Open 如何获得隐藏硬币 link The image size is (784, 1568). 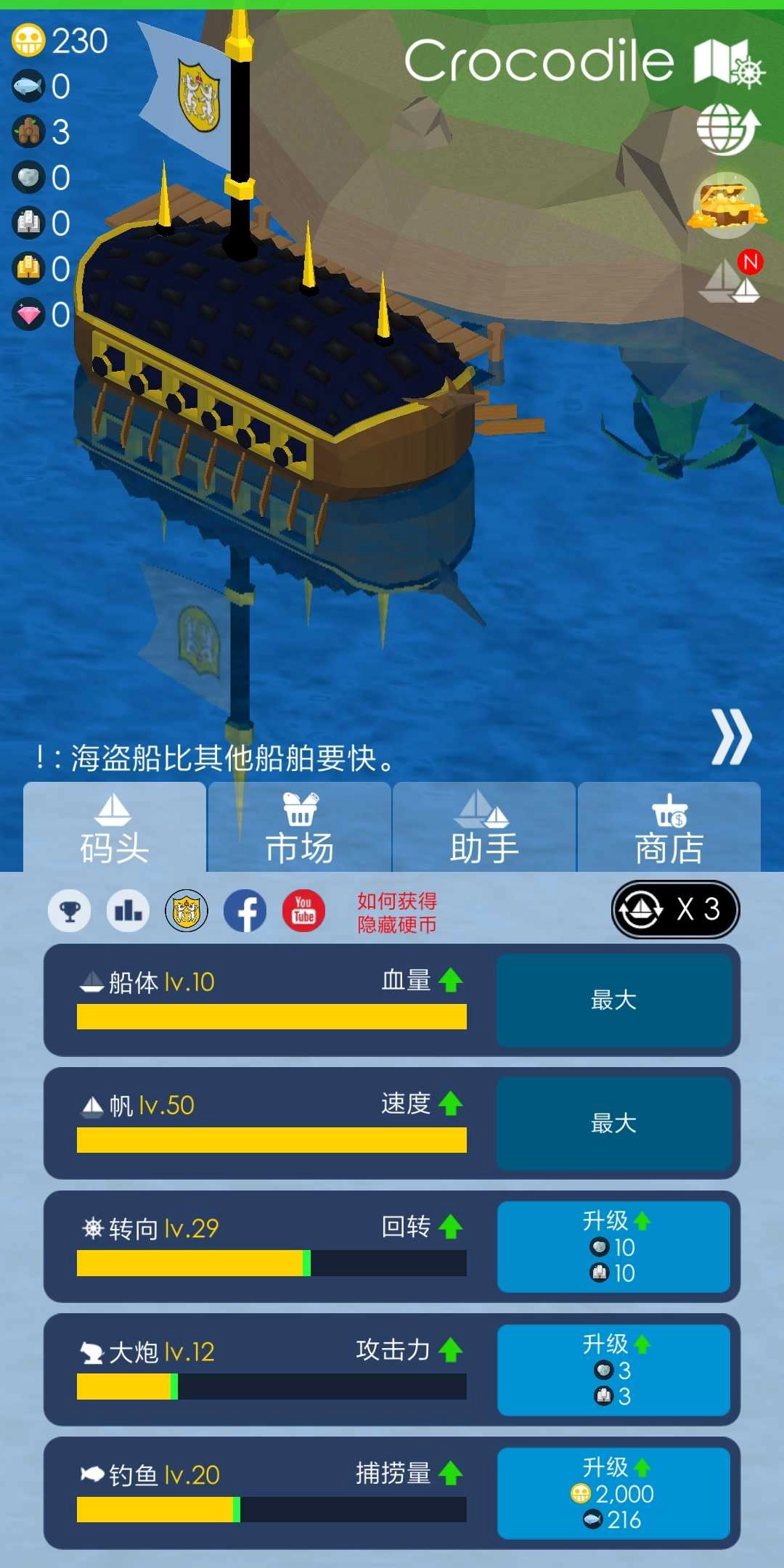pos(397,912)
